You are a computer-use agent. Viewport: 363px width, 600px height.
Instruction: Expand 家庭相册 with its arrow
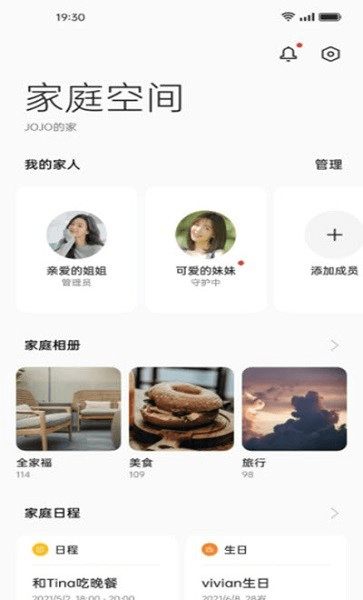pyautogui.click(x=335, y=346)
